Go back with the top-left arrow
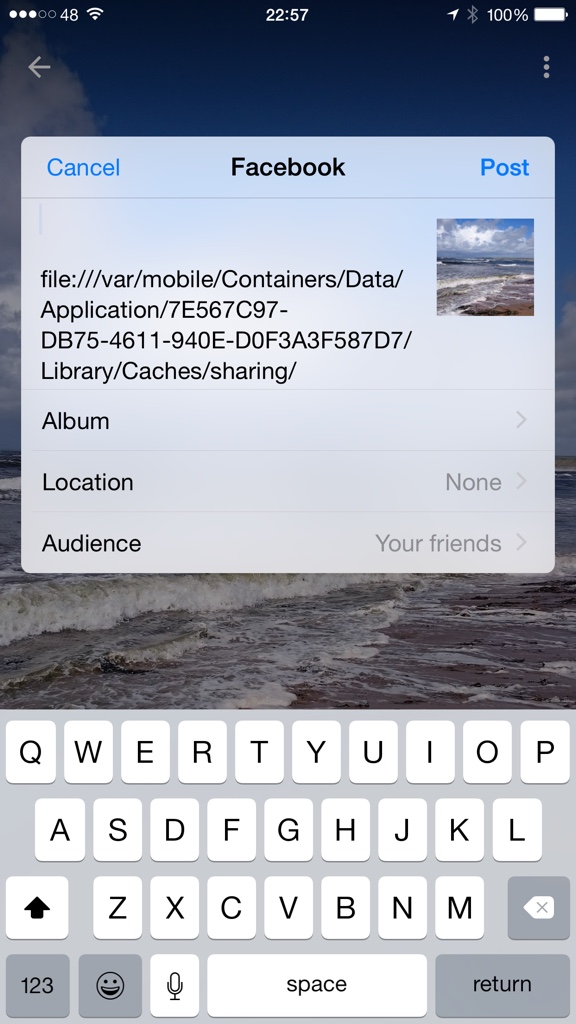Screen dimensions: 576x1024 (x=39, y=67)
